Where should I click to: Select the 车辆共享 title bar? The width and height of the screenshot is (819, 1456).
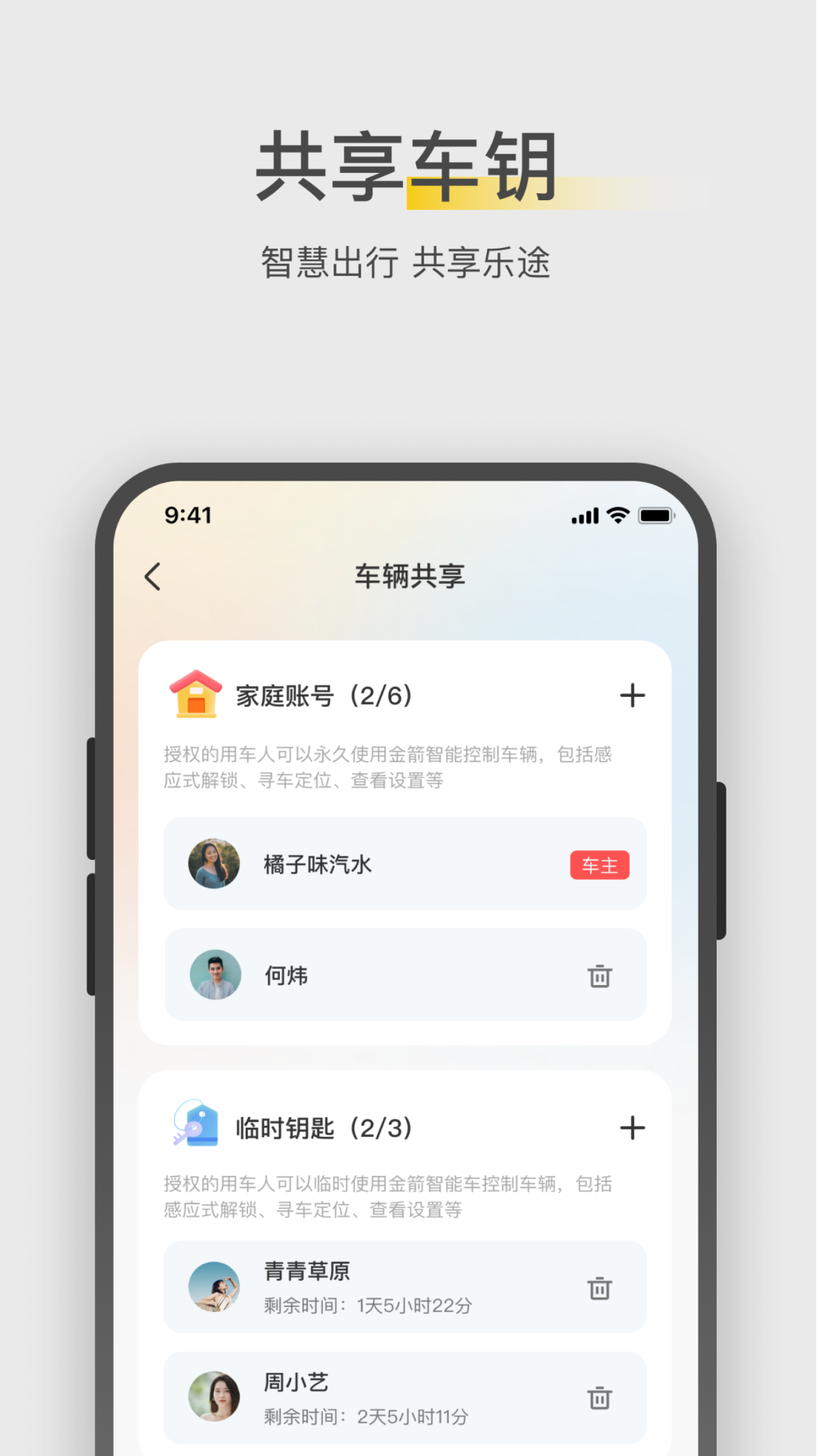click(x=409, y=576)
